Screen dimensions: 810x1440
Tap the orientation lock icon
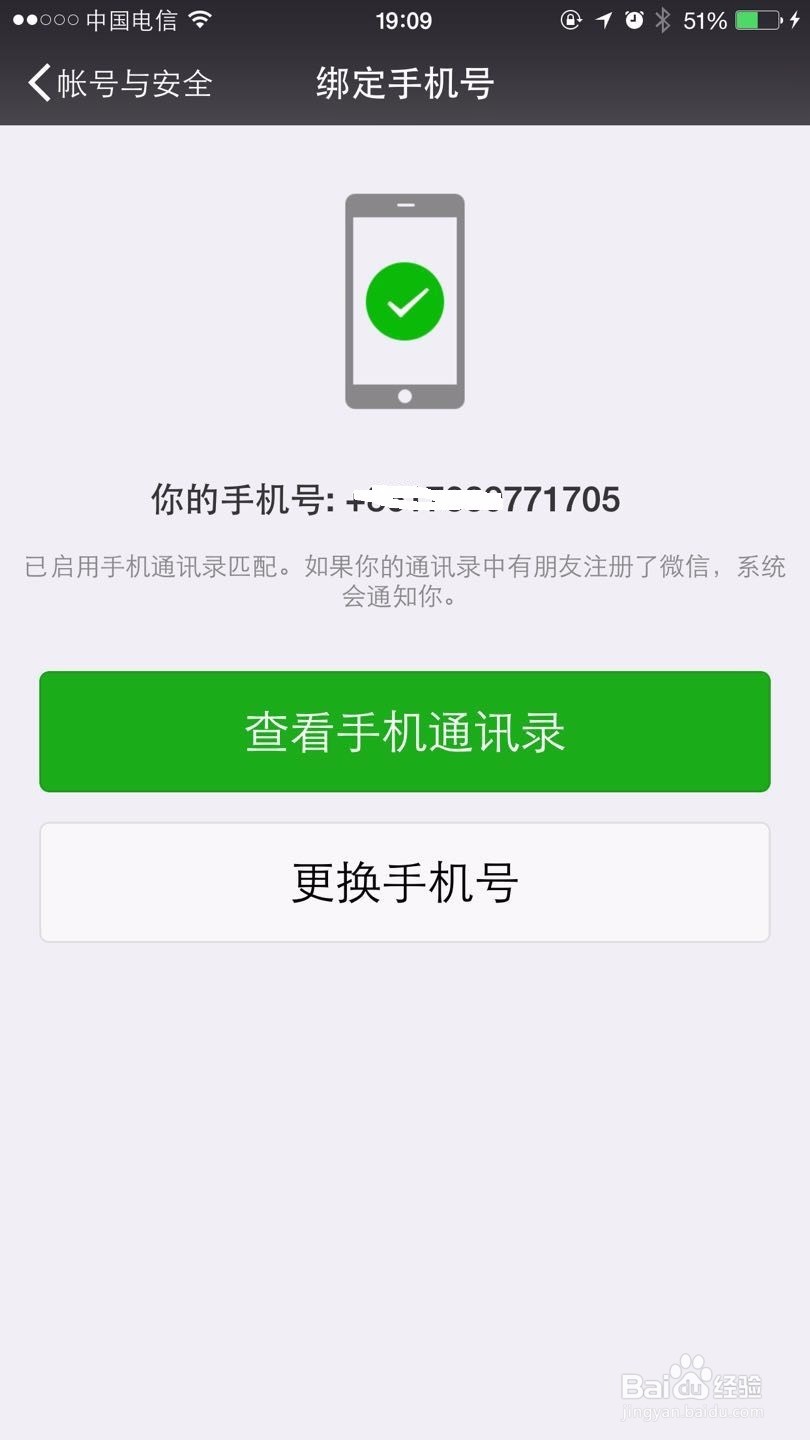[x=570, y=18]
